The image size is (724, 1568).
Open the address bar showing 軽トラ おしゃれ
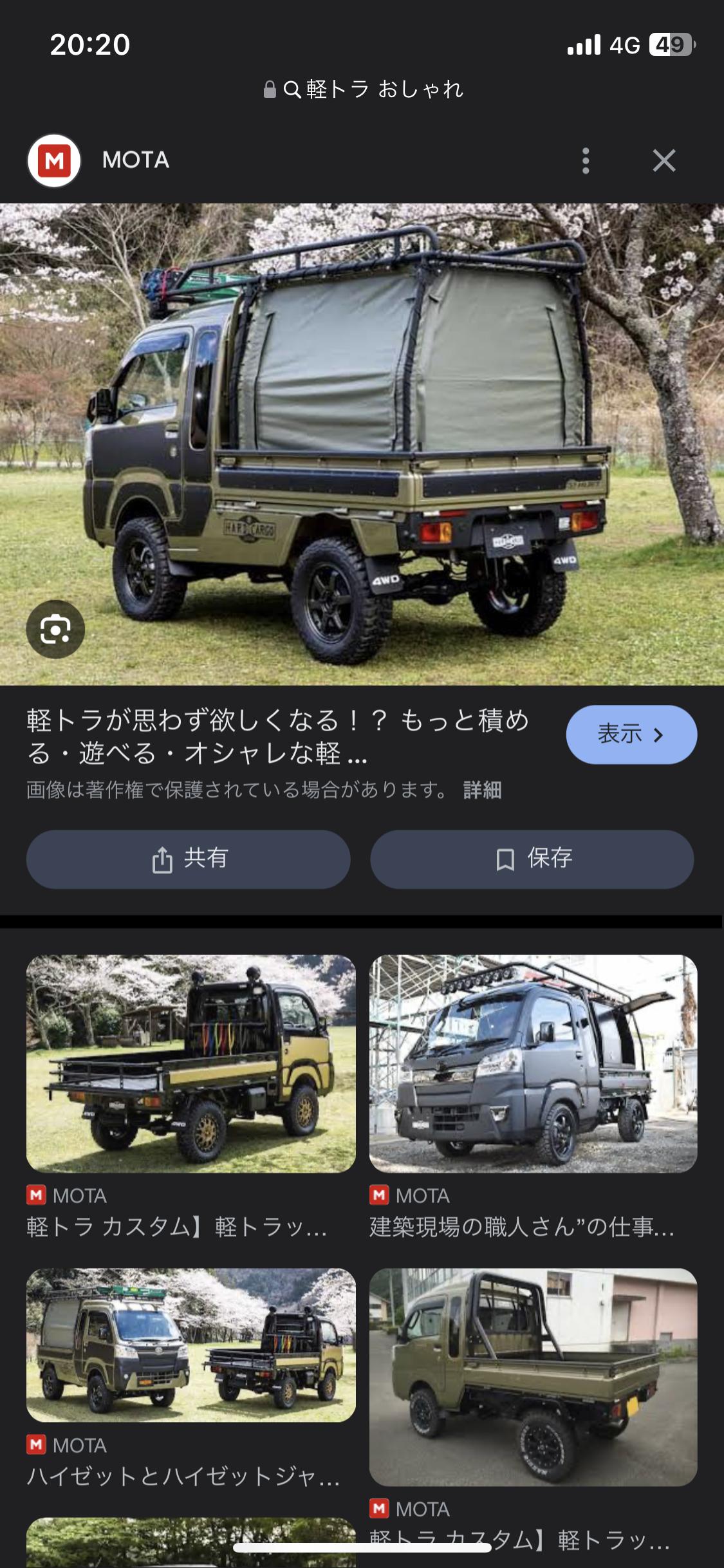click(x=363, y=89)
